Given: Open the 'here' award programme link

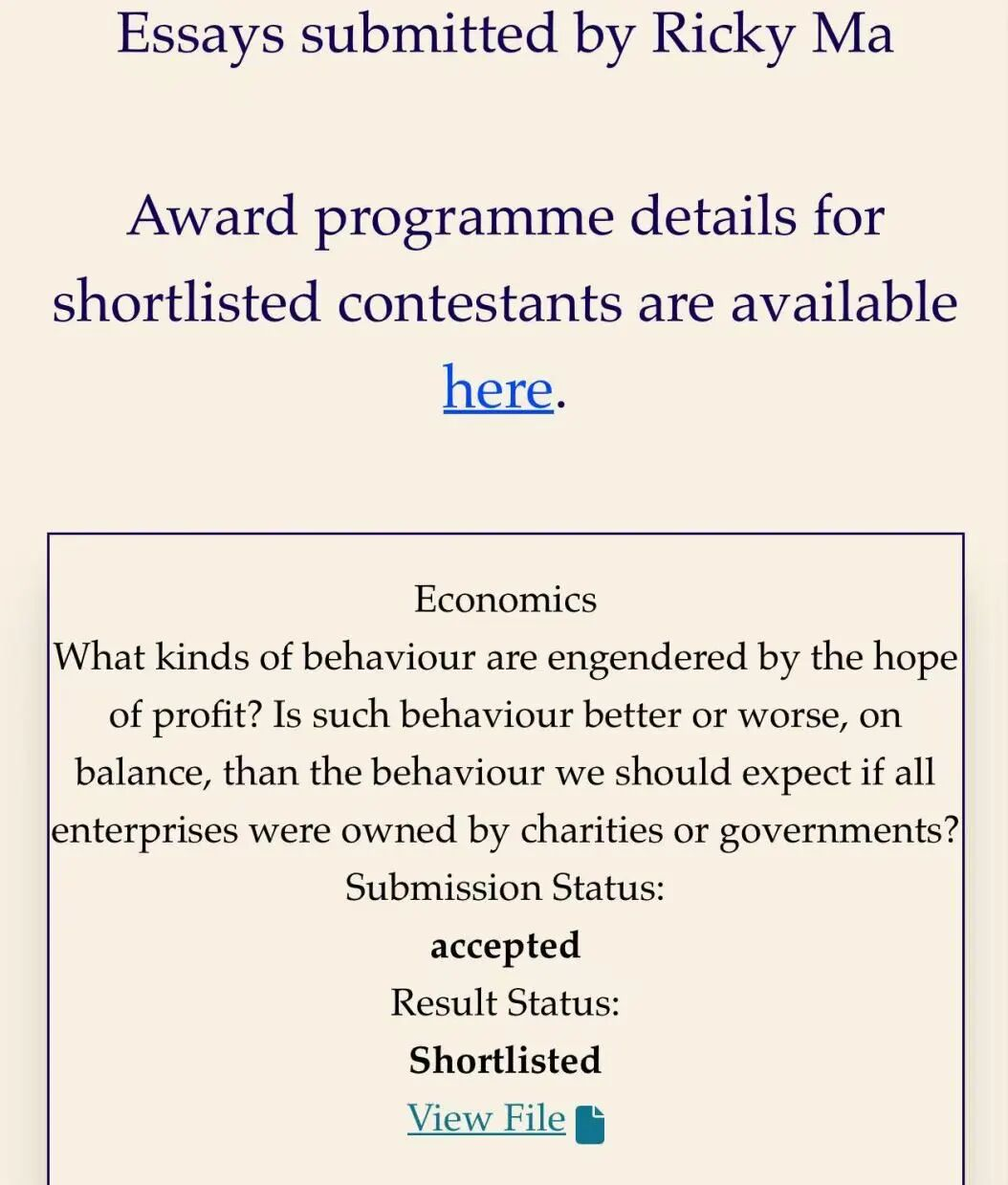Looking at the screenshot, I should pos(497,388).
